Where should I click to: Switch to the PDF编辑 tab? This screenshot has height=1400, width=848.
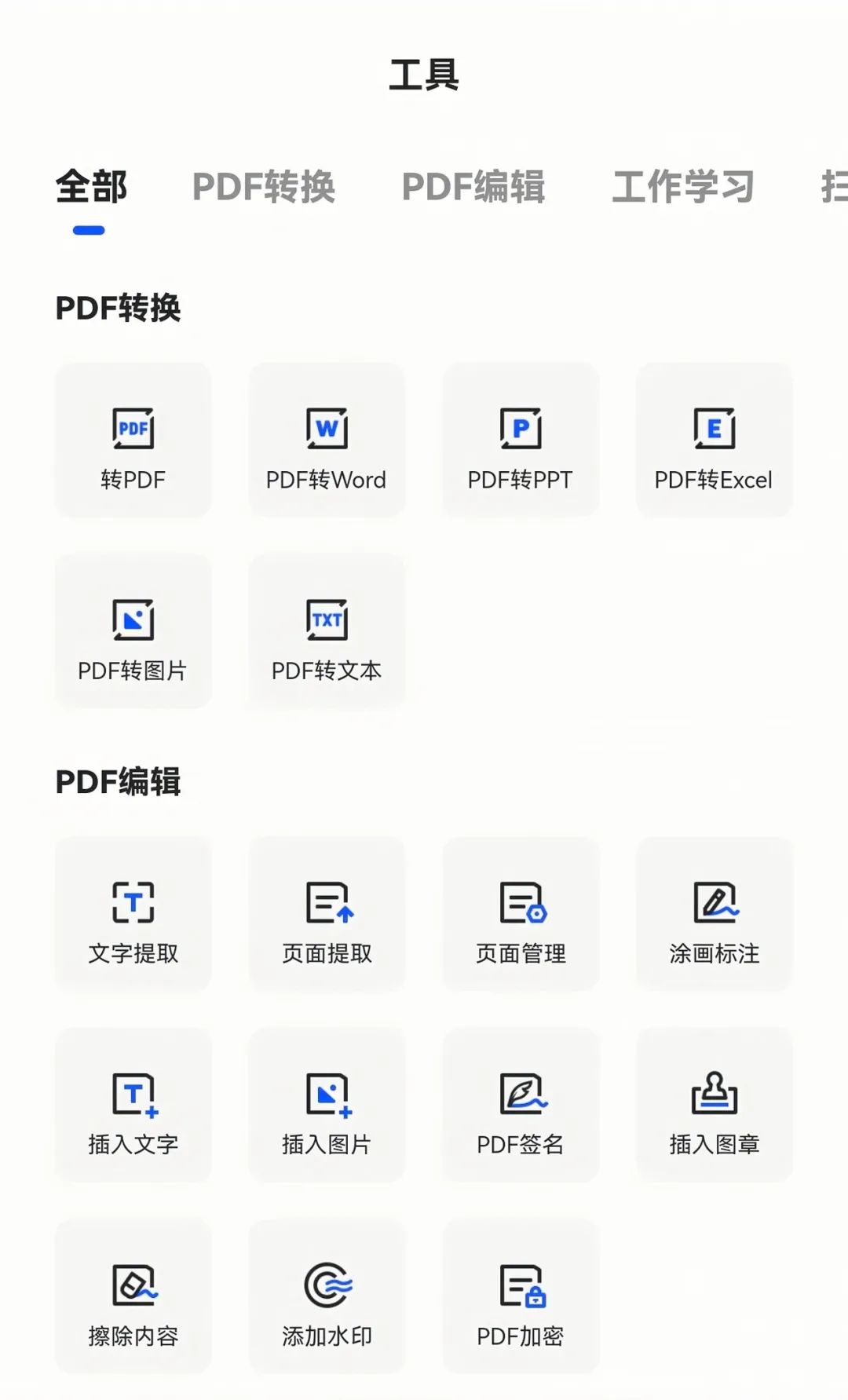473,187
